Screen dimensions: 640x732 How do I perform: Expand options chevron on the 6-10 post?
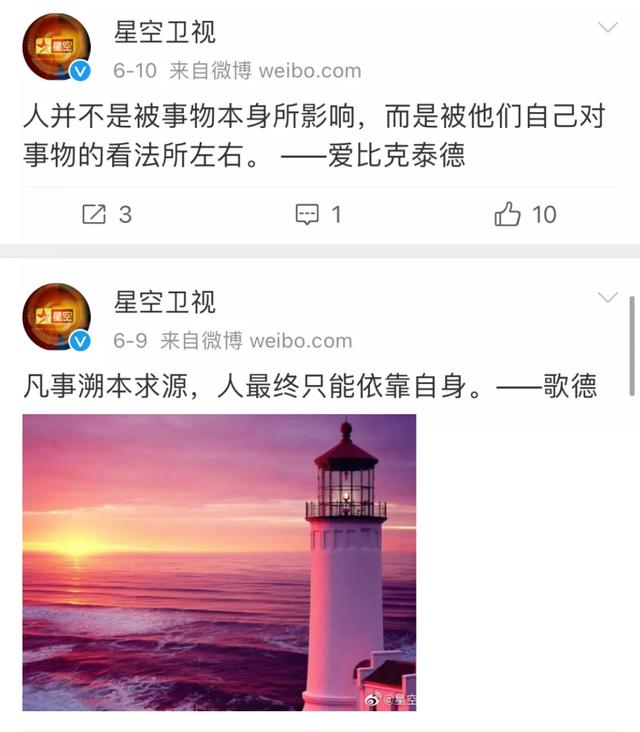(x=608, y=28)
